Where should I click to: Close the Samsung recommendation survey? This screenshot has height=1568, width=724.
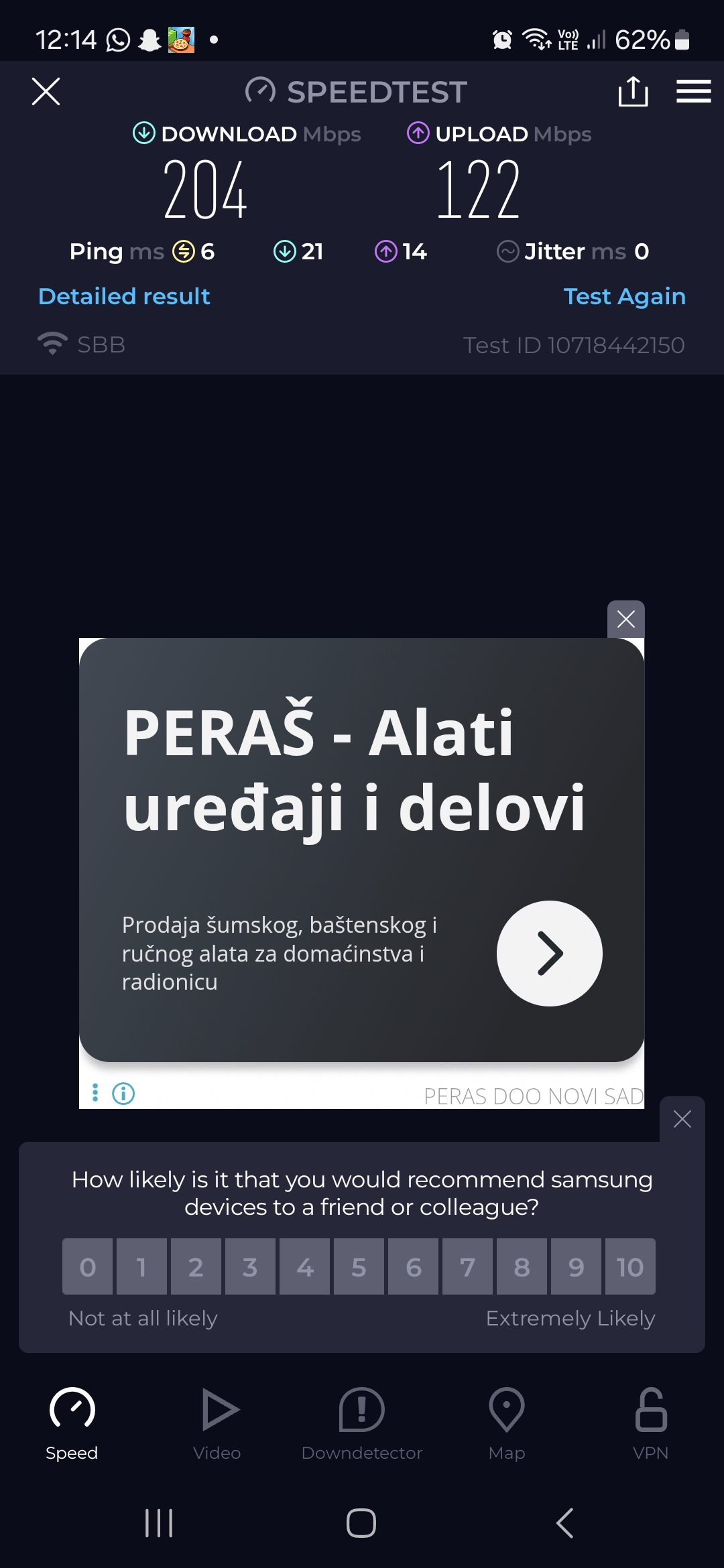(682, 1118)
